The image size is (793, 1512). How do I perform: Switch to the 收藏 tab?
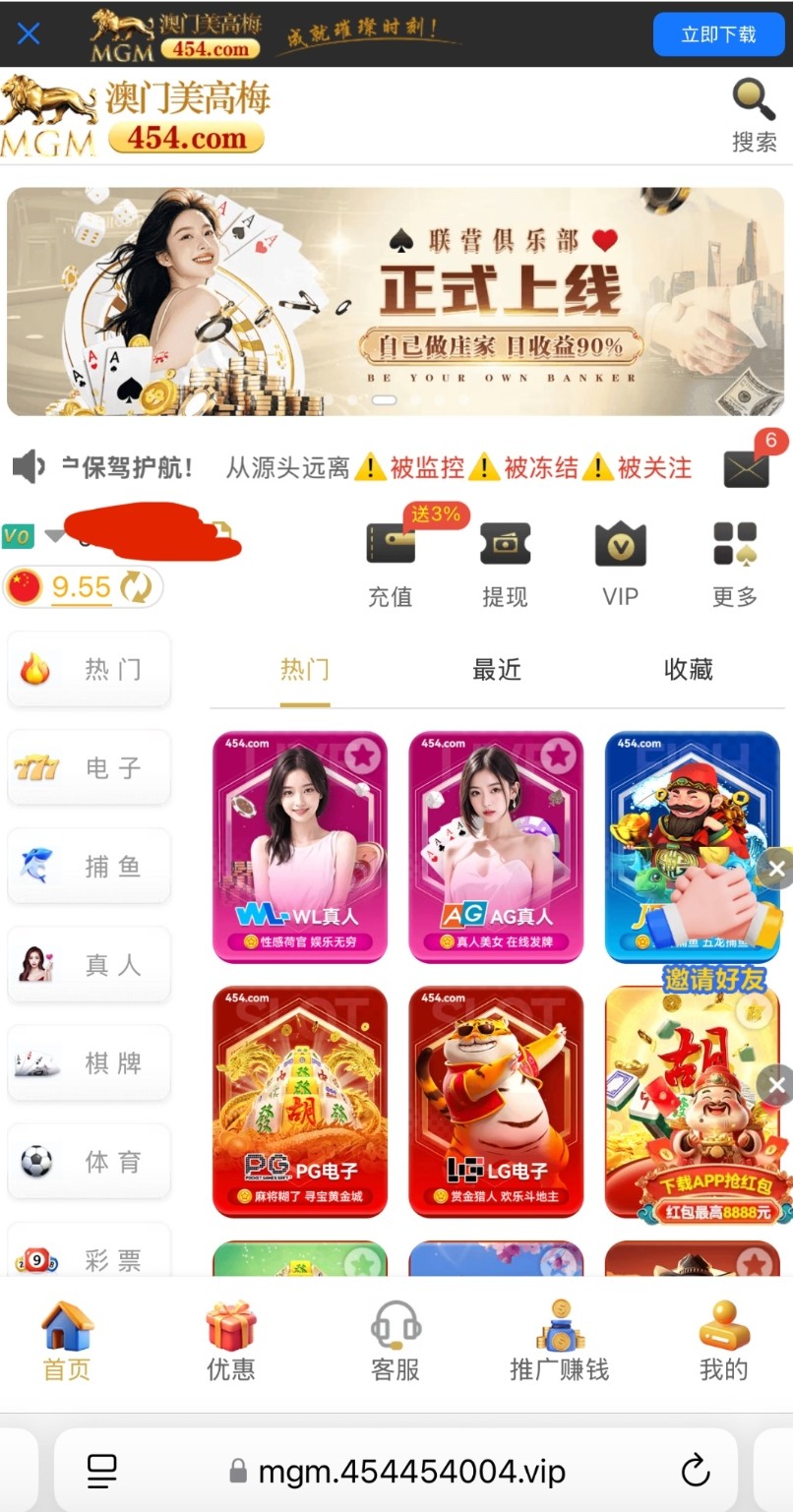[x=688, y=670]
